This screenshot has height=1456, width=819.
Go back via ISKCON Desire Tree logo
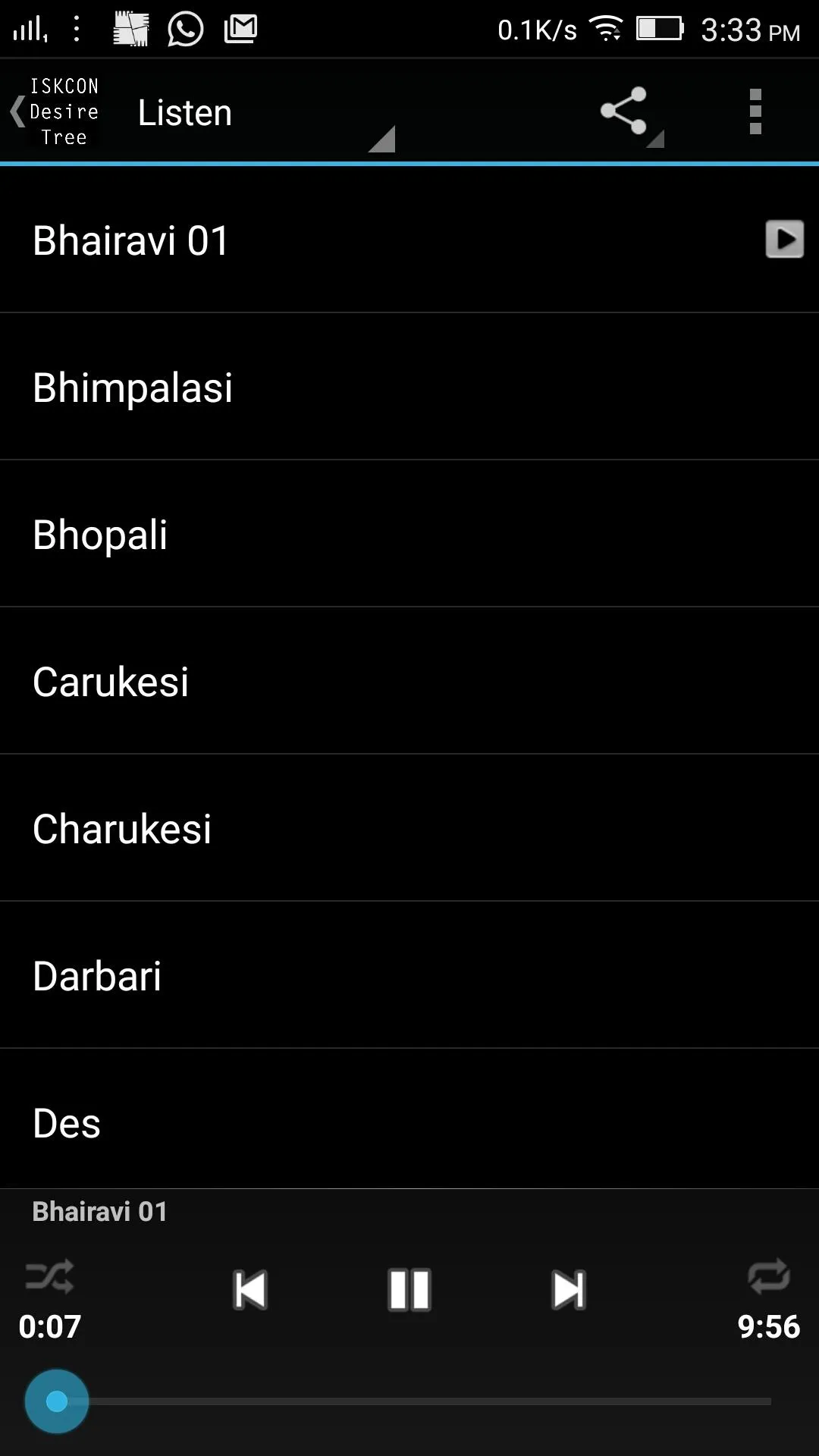[55, 111]
